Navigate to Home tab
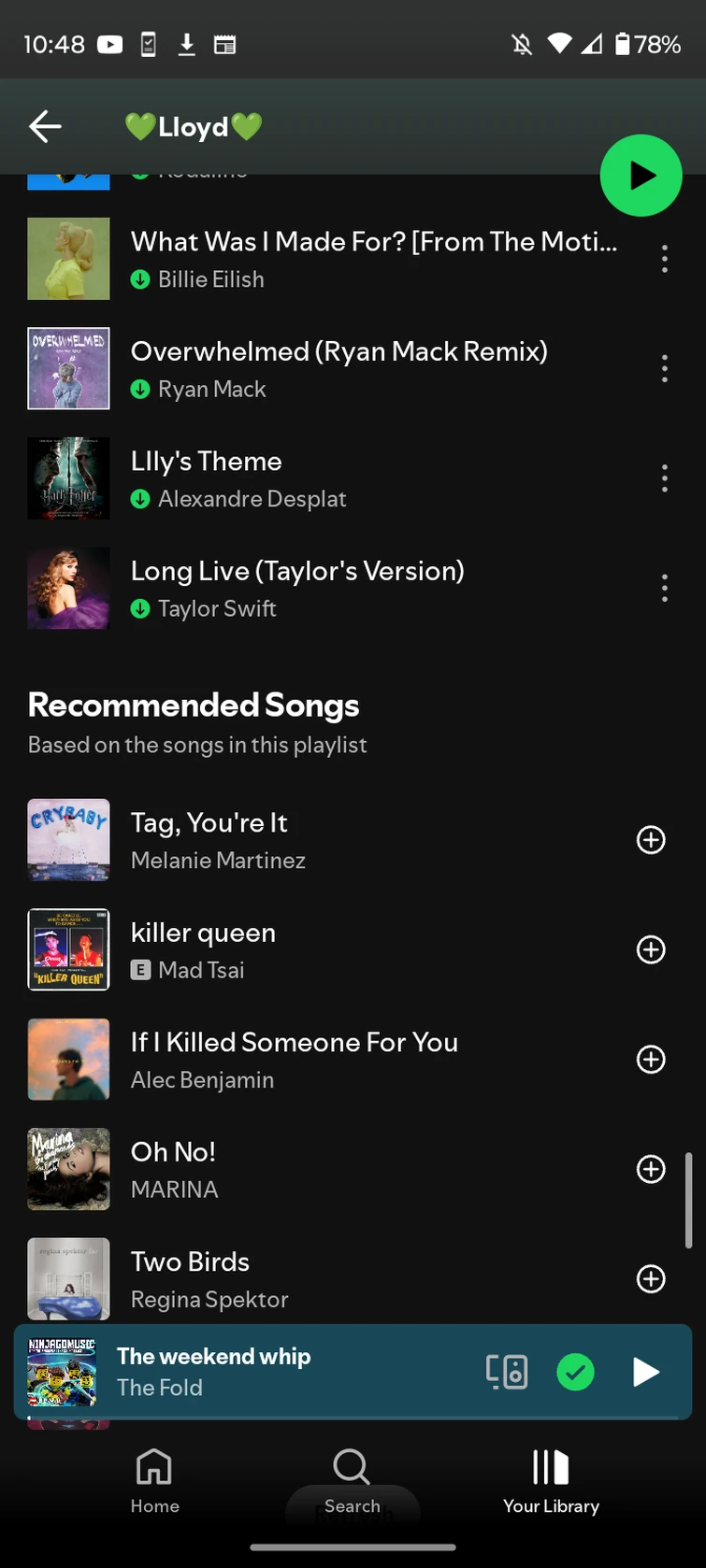706x1568 pixels. (154, 1482)
